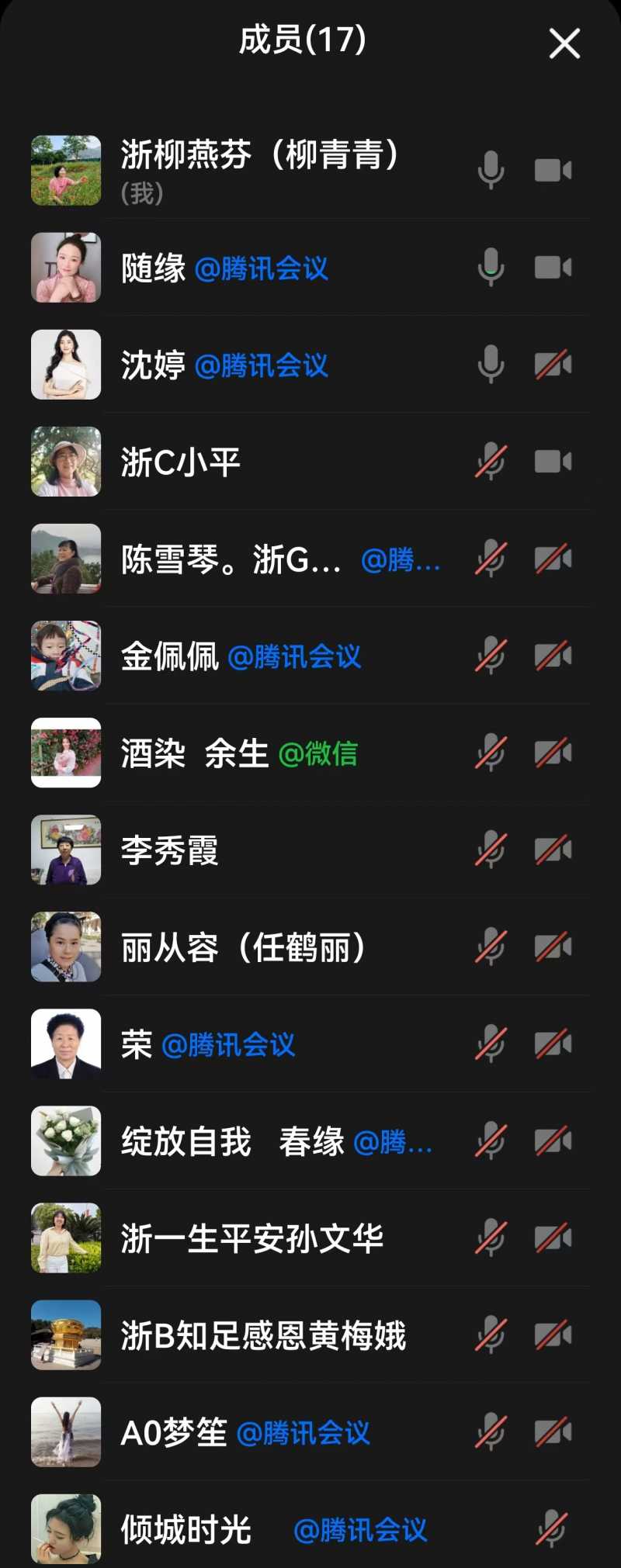Close the members list panel

click(564, 43)
